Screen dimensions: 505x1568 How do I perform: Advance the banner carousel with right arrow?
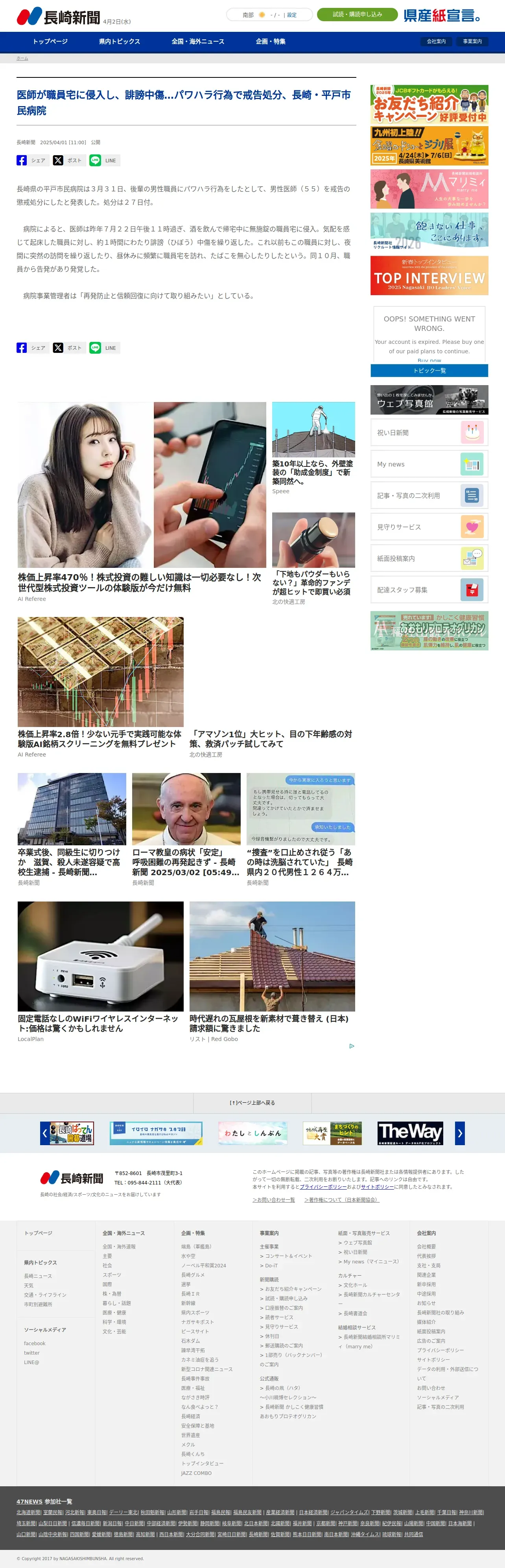(x=460, y=1133)
